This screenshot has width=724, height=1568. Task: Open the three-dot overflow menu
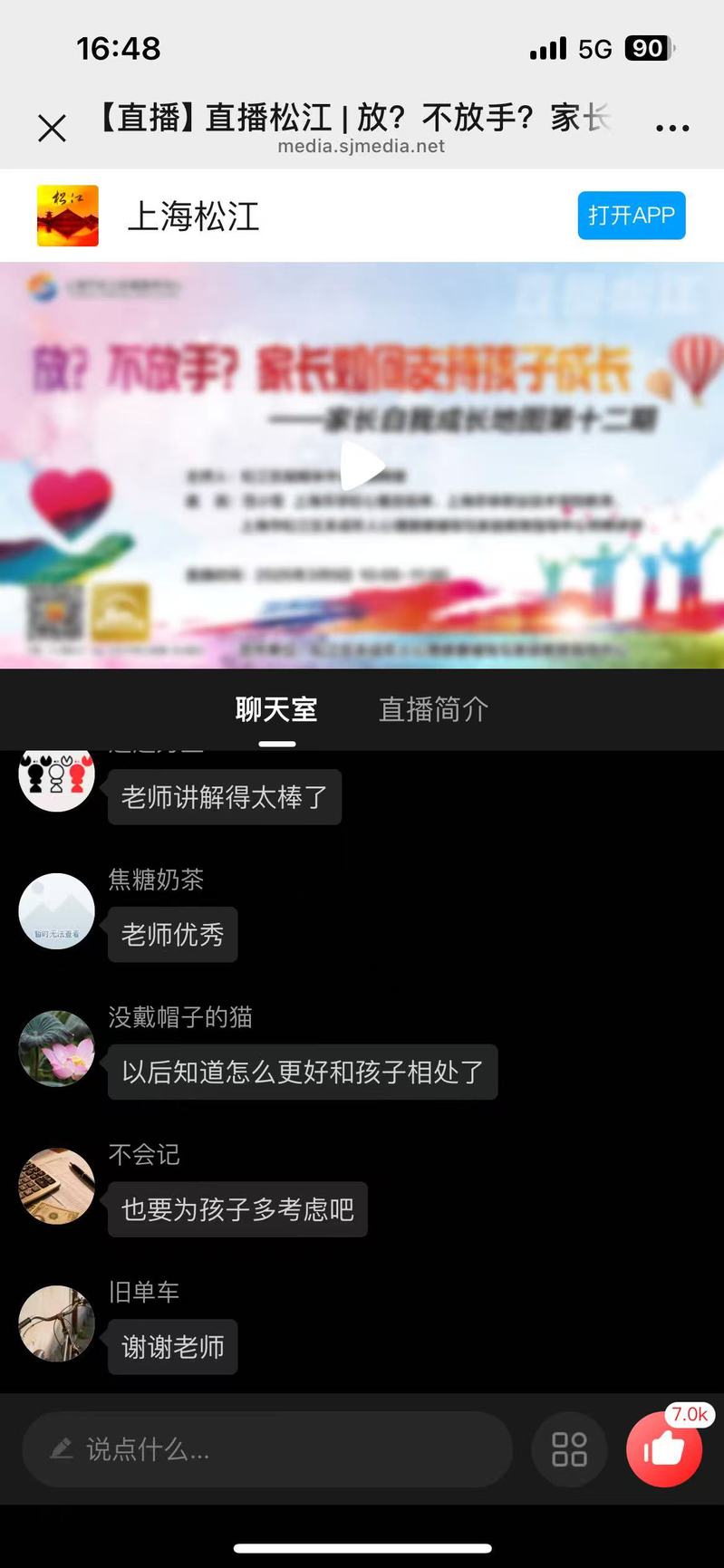pos(672,128)
